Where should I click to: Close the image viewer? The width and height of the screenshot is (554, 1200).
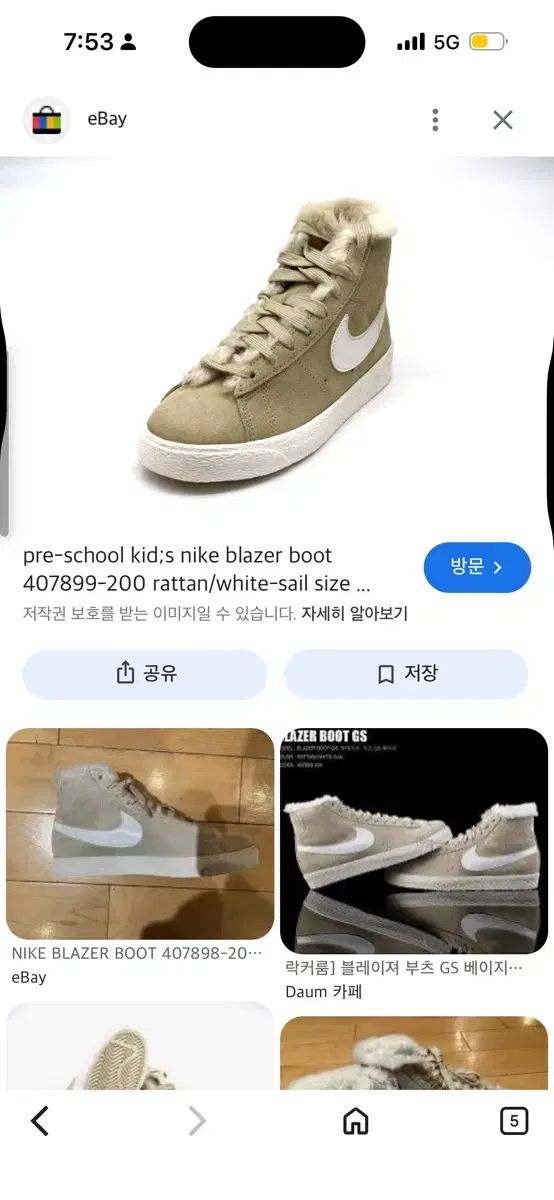[503, 120]
